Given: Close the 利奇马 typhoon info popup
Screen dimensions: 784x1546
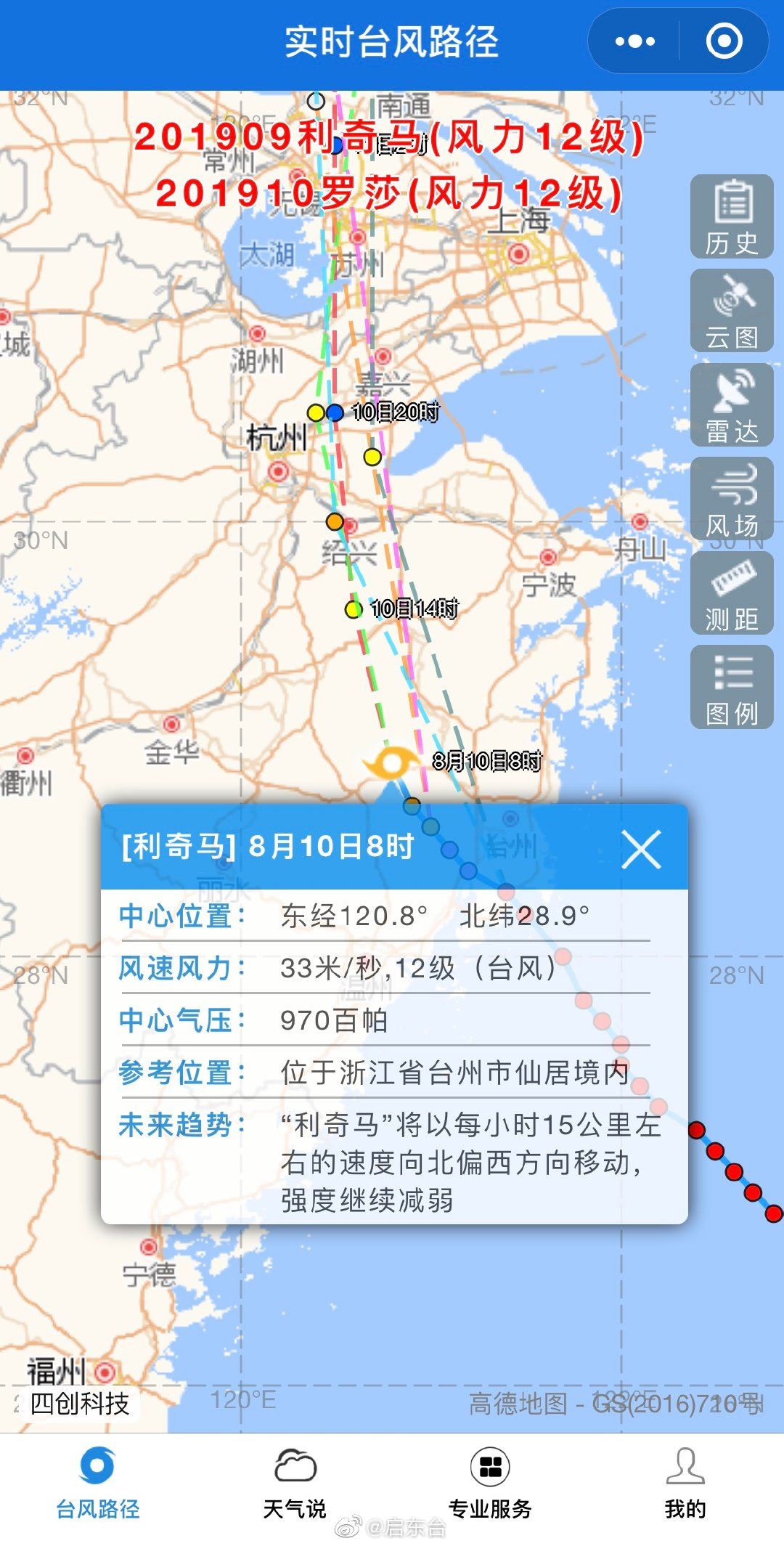Looking at the screenshot, I should click(641, 849).
